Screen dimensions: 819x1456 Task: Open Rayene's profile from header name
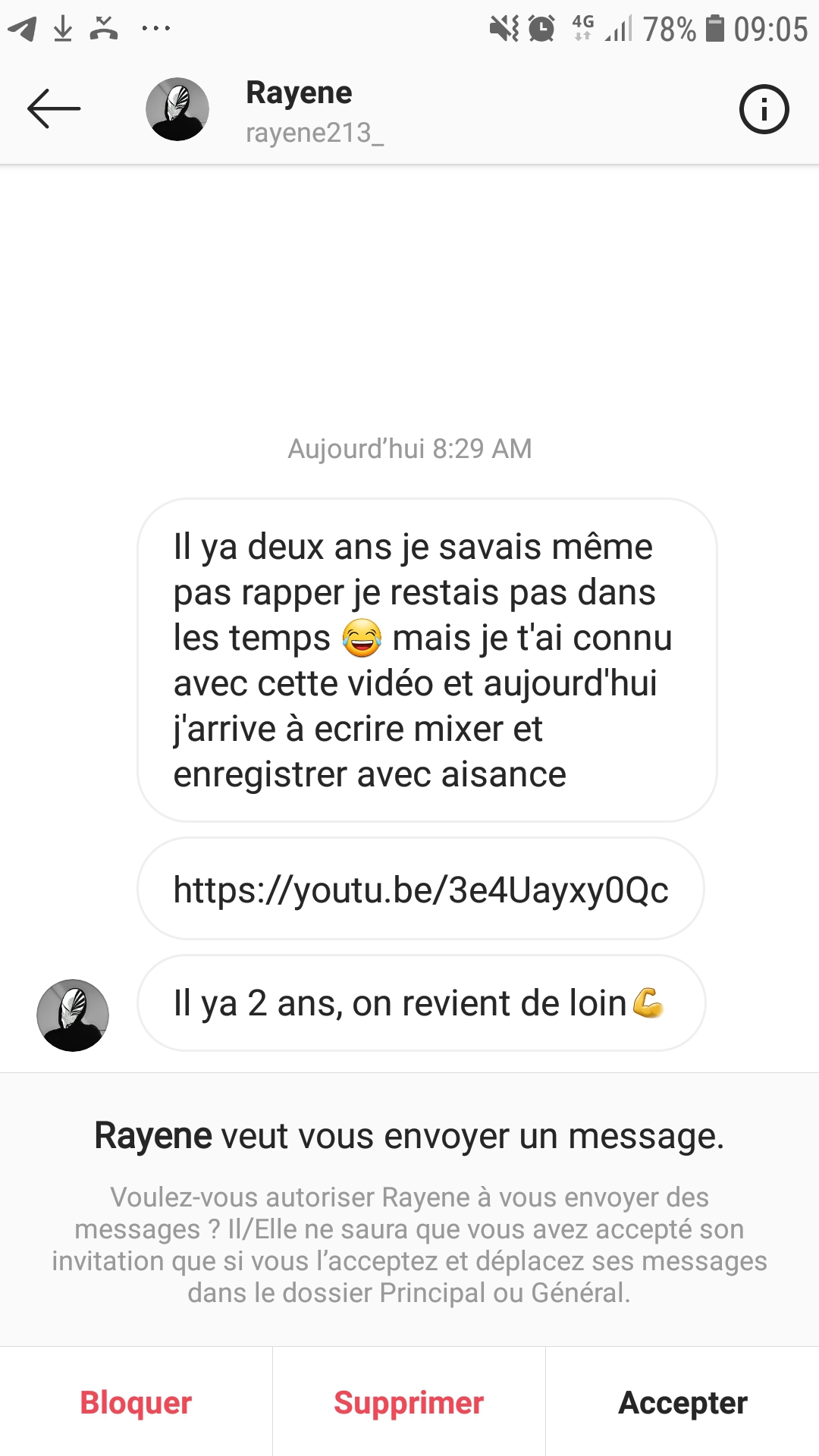pos(299,93)
